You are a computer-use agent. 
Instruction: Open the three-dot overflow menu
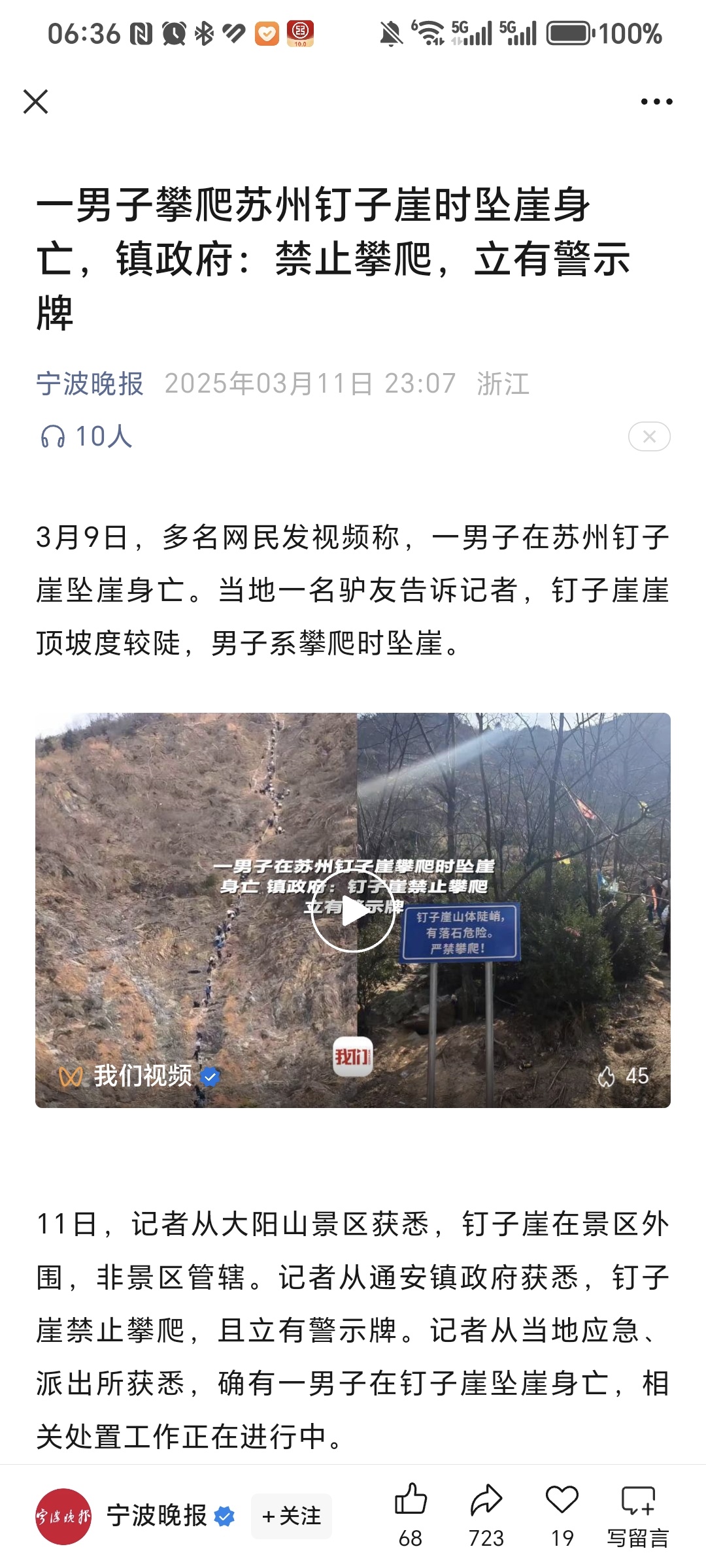pyautogui.click(x=656, y=102)
